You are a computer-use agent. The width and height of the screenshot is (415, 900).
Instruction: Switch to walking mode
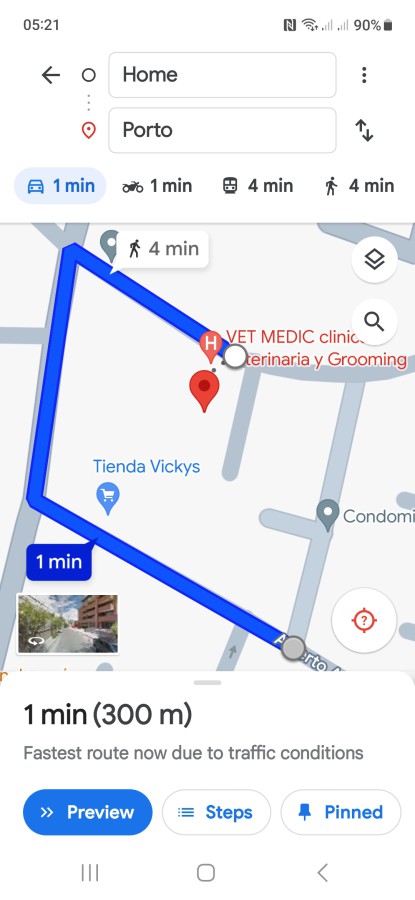pos(359,186)
